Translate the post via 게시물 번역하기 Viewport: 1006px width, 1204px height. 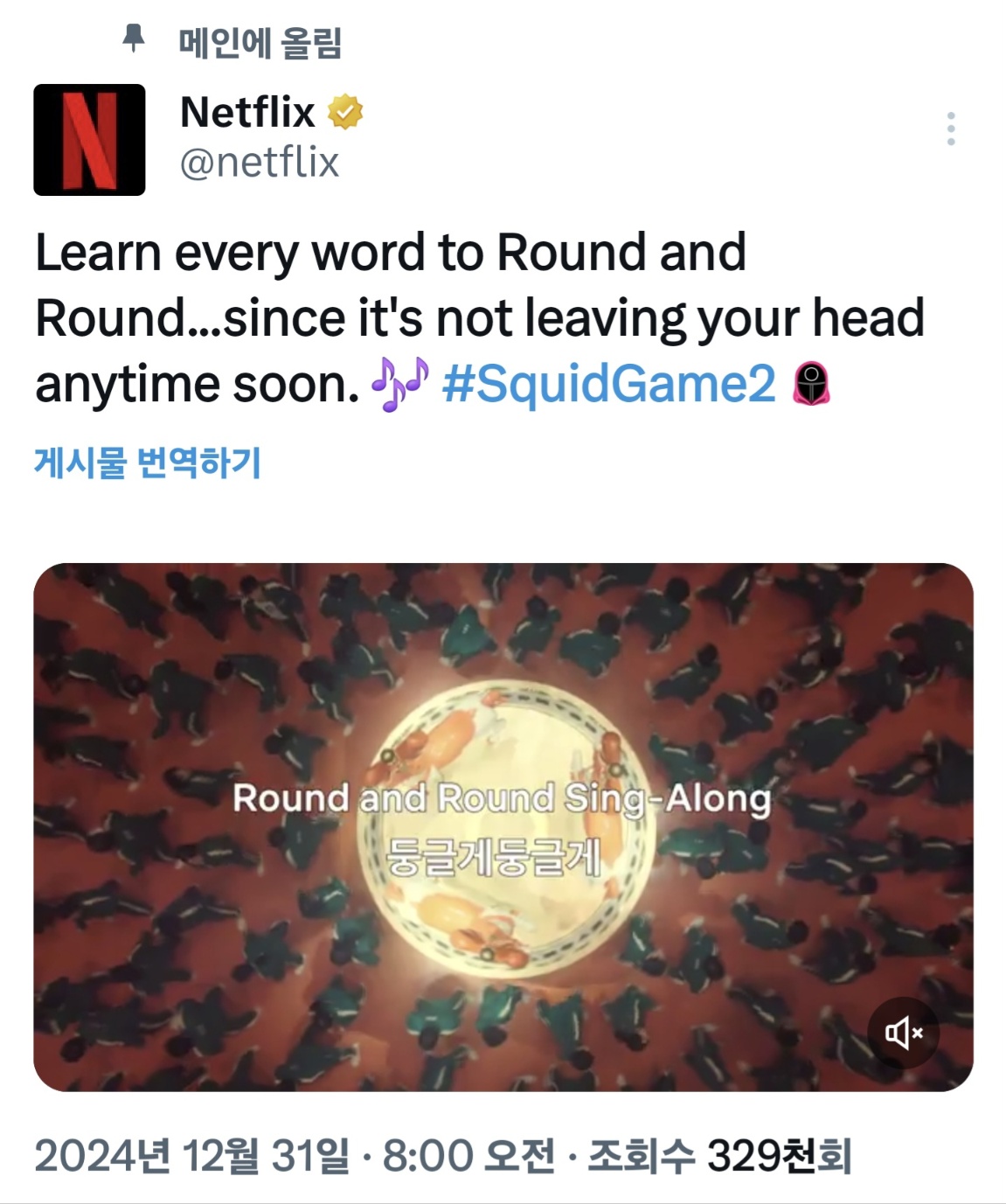click(147, 462)
